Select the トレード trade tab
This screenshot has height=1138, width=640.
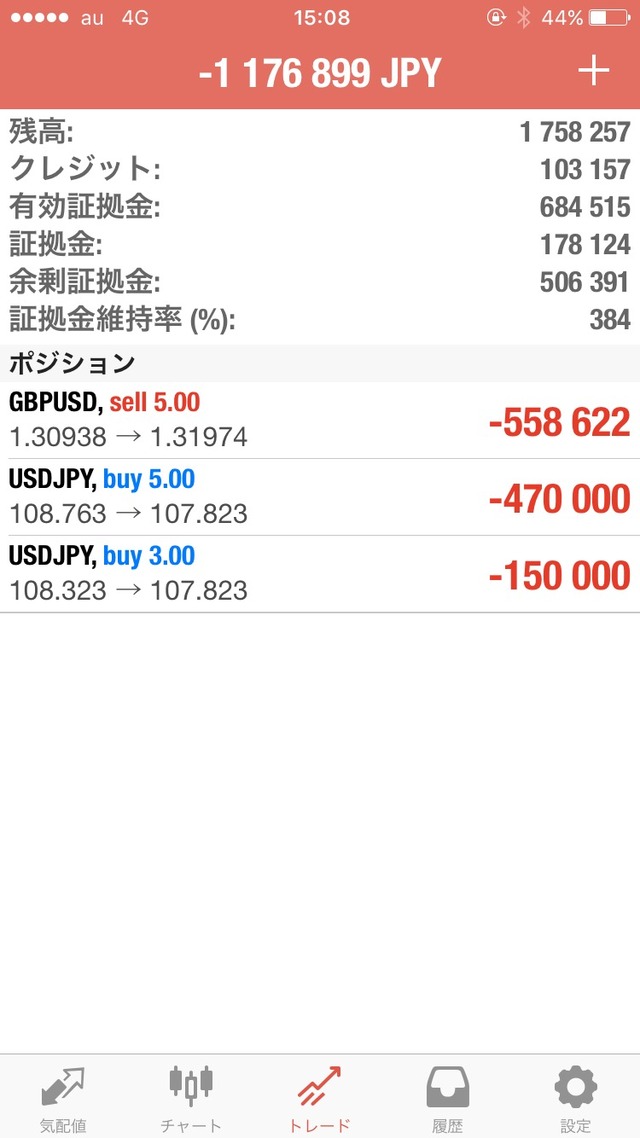tap(320, 1098)
